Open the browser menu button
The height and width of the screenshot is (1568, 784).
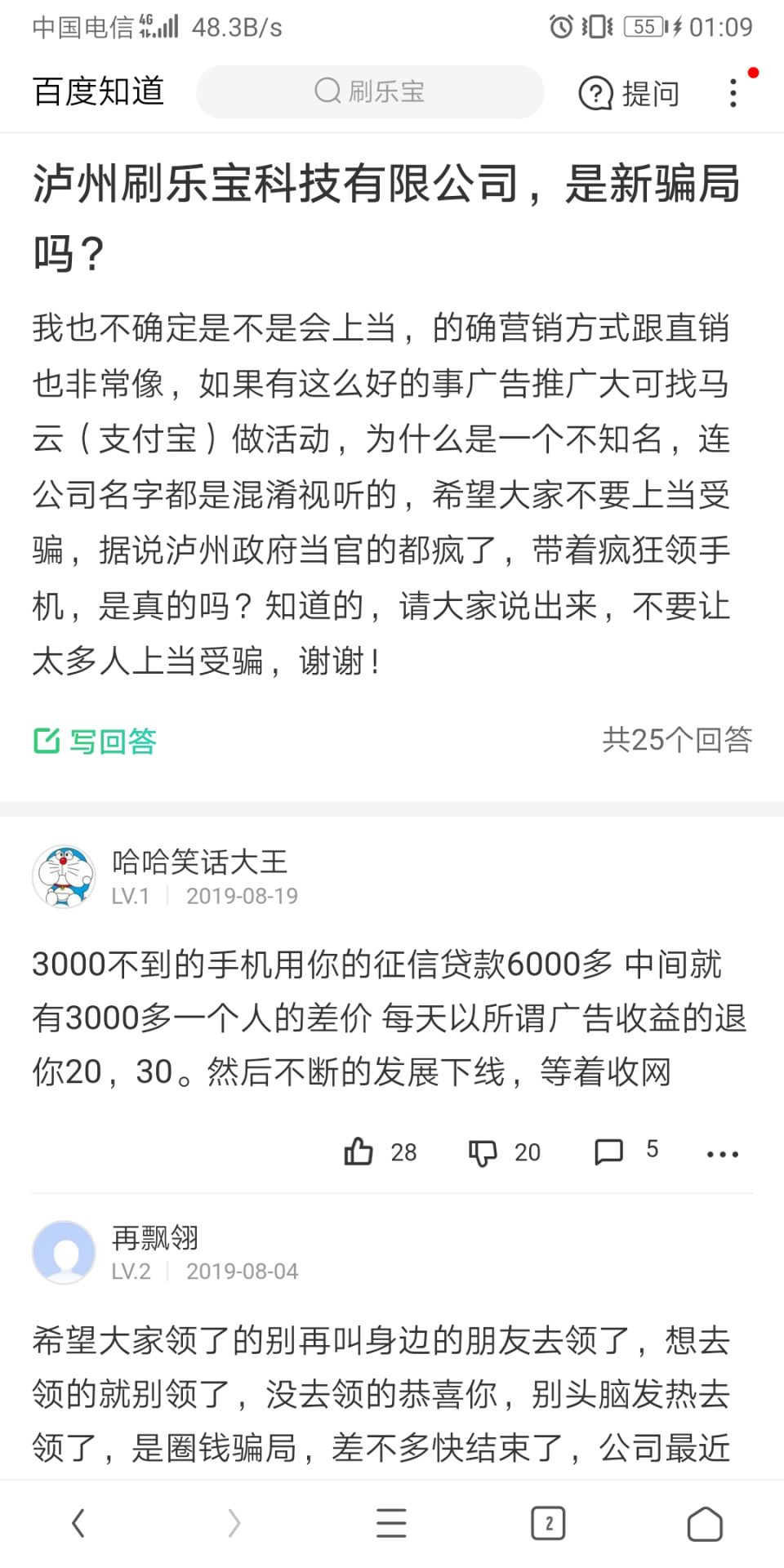[391, 1523]
